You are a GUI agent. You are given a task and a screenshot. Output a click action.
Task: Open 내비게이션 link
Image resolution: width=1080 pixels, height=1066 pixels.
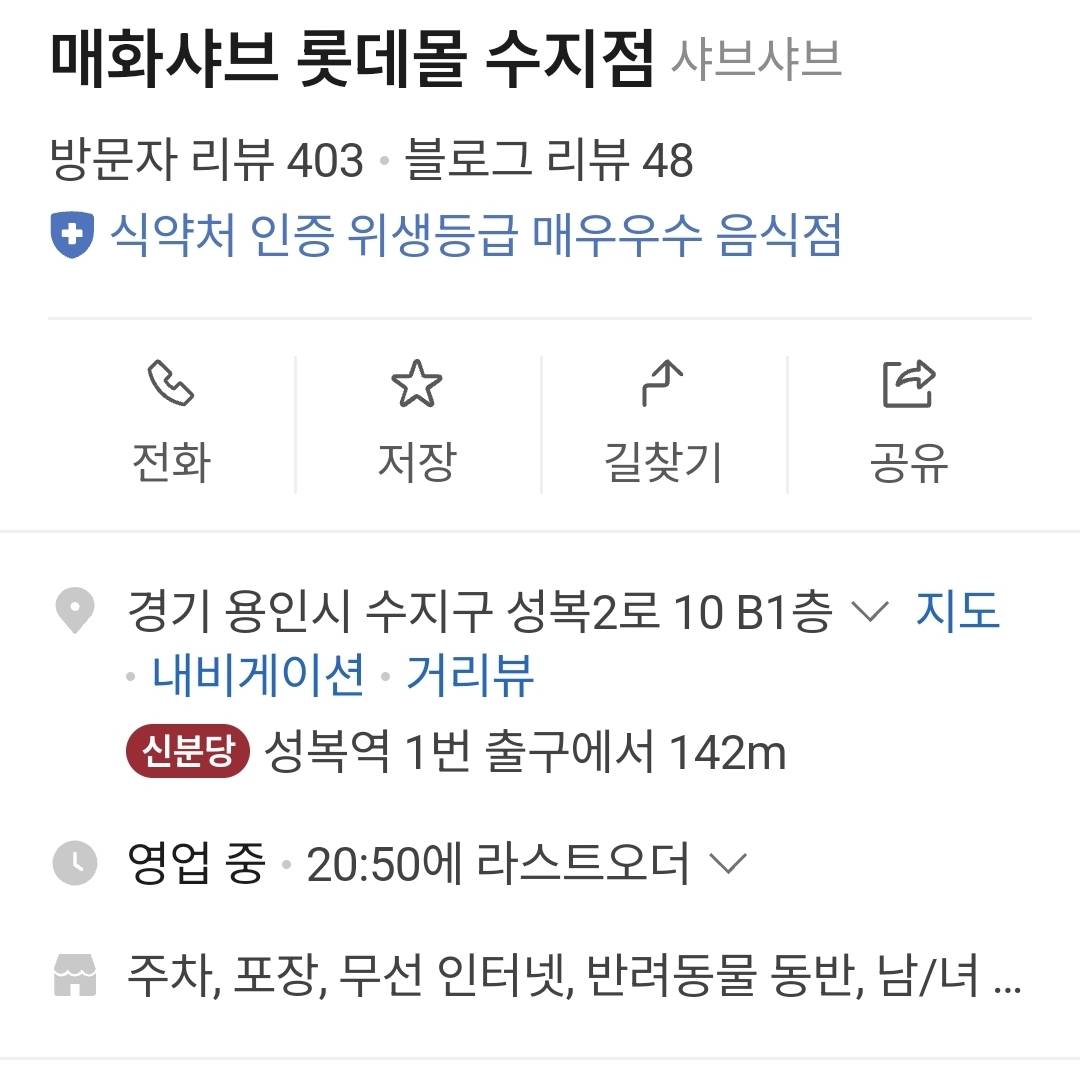(258, 675)
